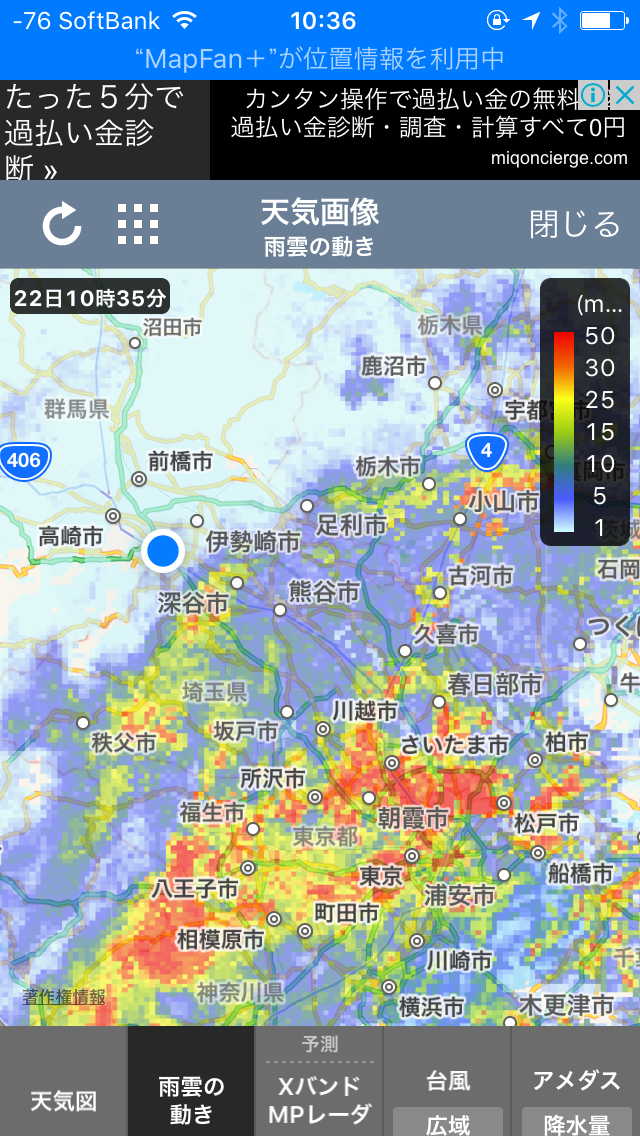Refresh the rain cloud radar image
This screenshot has width=640, height=1136.
62,225
